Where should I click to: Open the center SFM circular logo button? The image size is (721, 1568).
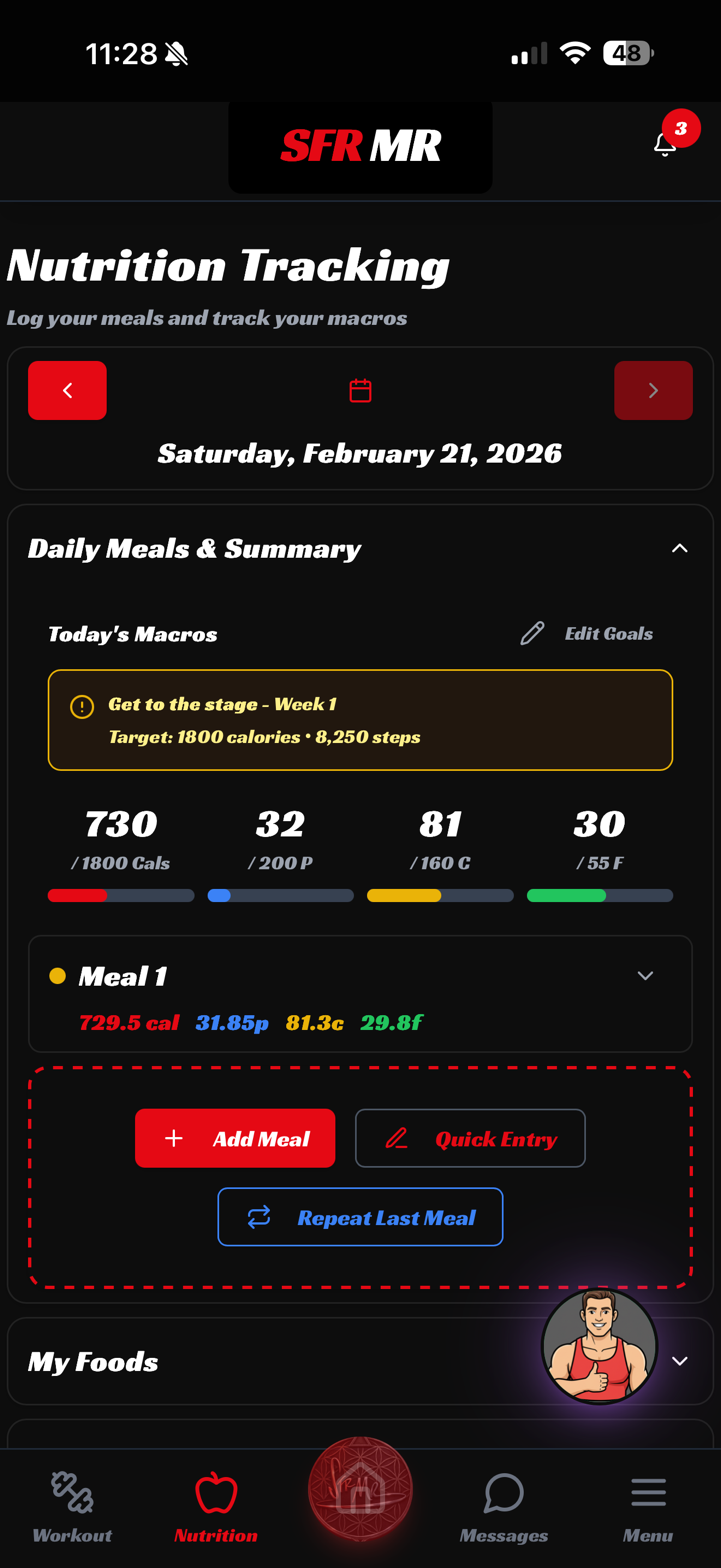(360, 1488)
